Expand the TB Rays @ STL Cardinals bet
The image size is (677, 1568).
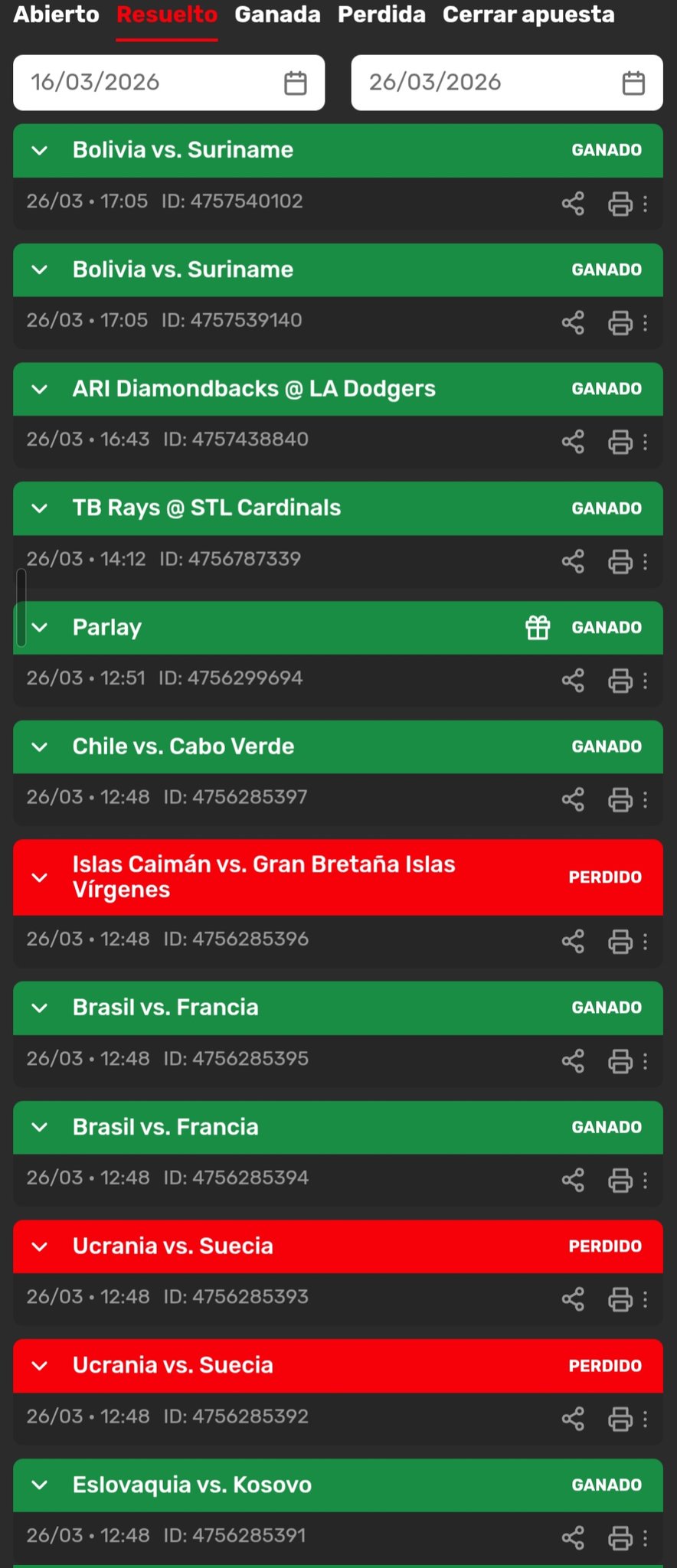[x=40, y=508]
